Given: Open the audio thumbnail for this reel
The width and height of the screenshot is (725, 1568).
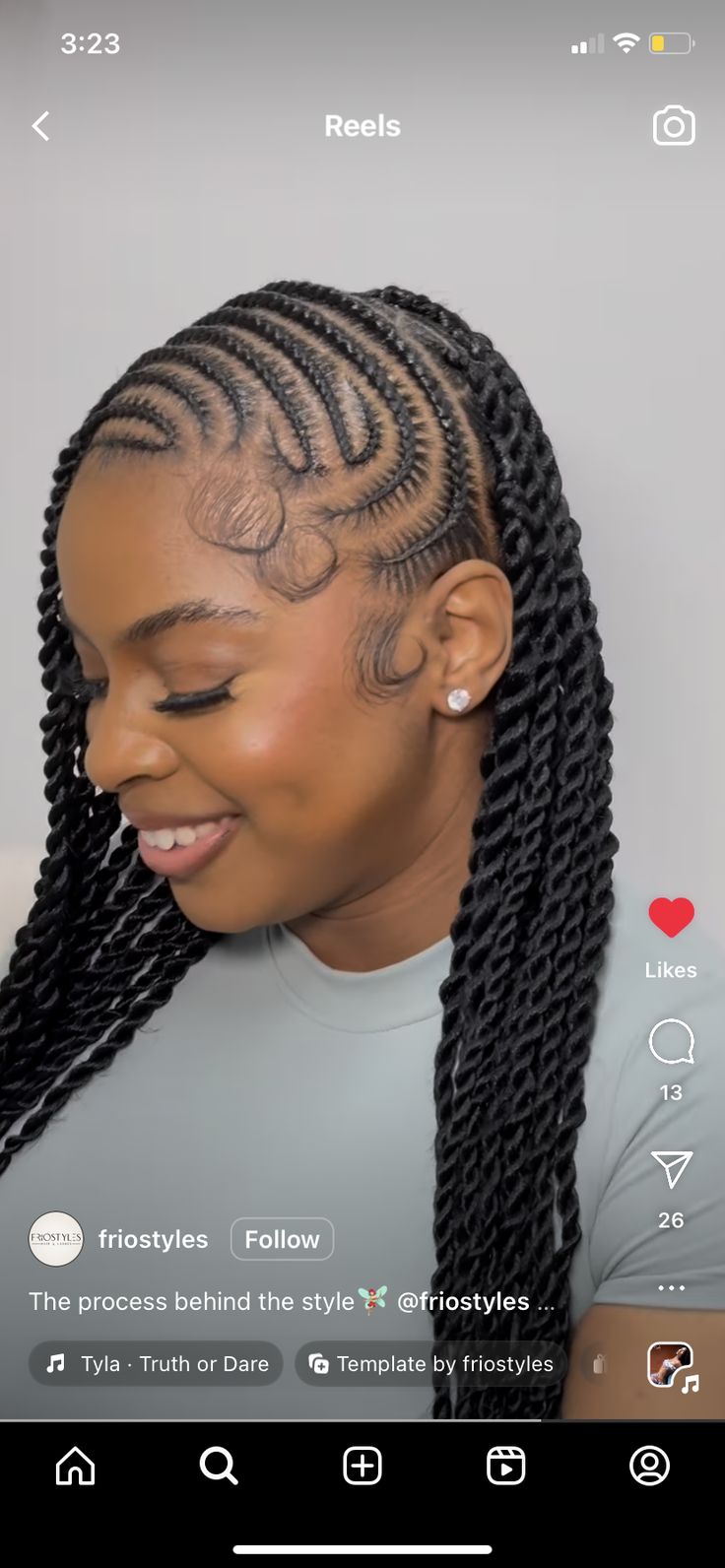Looking at the screenshot, I should [x=671, y=1365].
